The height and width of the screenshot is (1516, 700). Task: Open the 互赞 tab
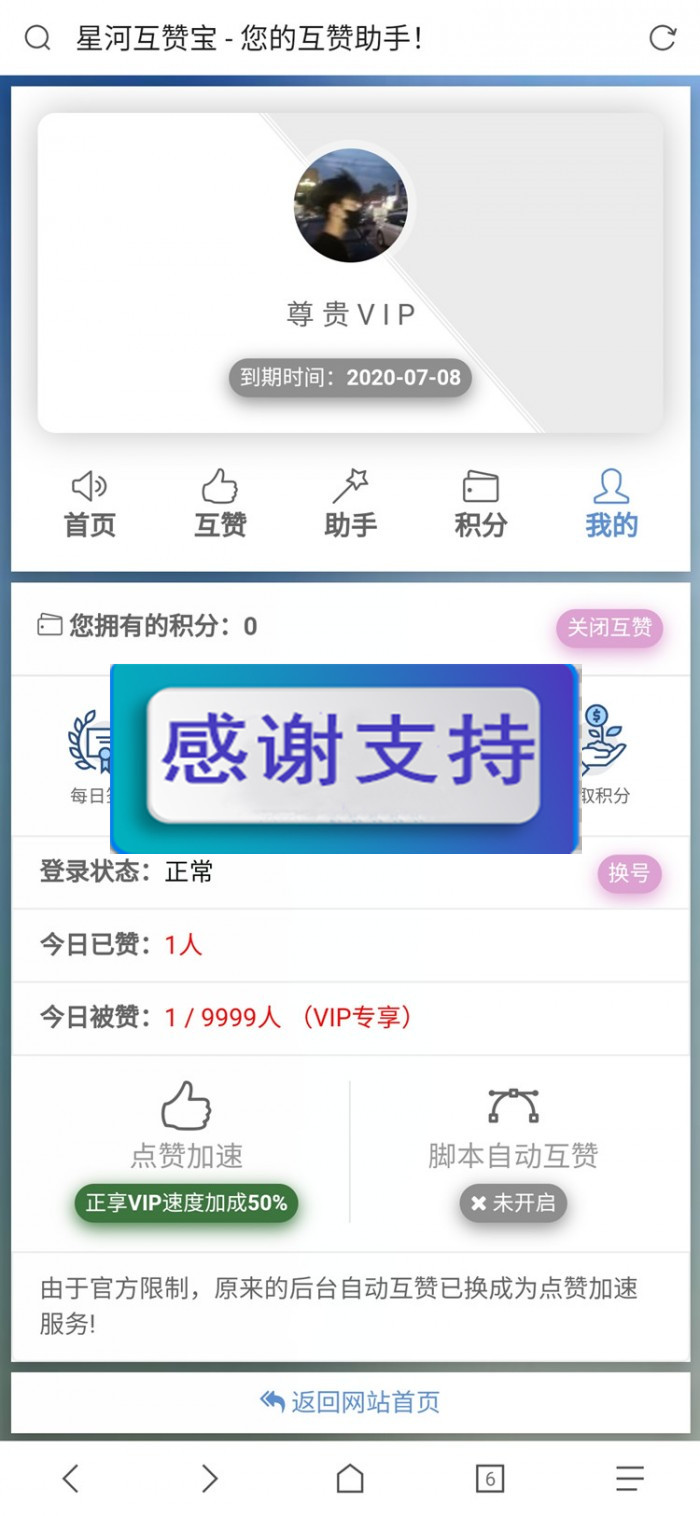click(220, 504)
